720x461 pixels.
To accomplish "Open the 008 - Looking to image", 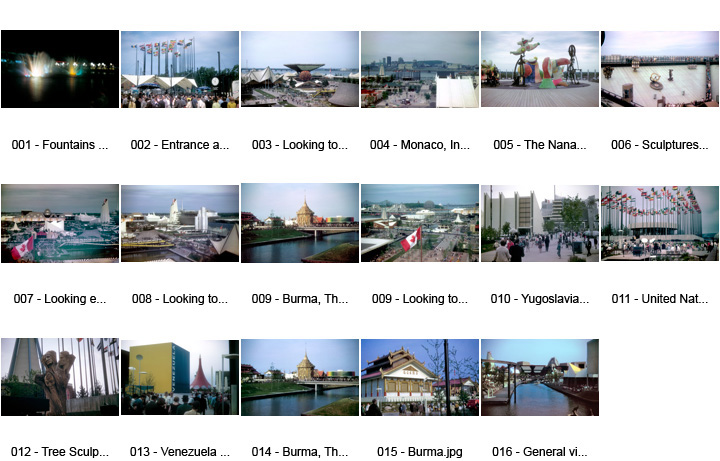I will tap(180, 223).
